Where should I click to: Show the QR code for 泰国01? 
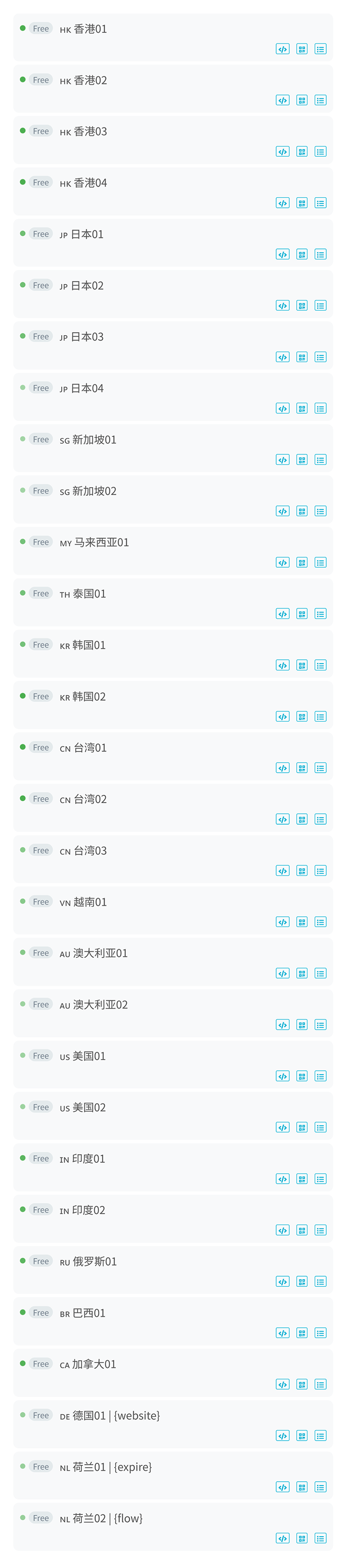(x=302, y=614)
